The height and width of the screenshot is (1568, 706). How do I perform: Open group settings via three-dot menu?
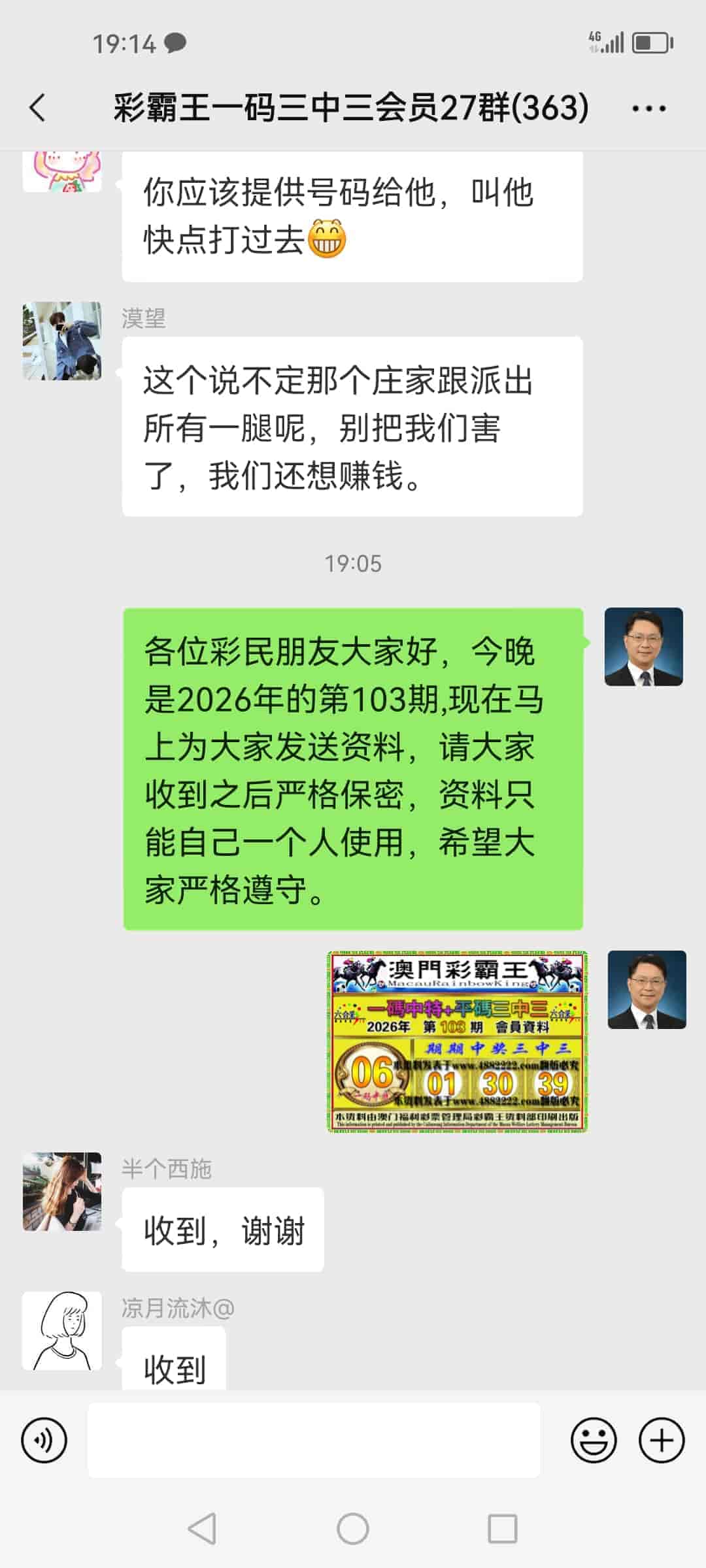pyautogui.click(x=647, y=108)
